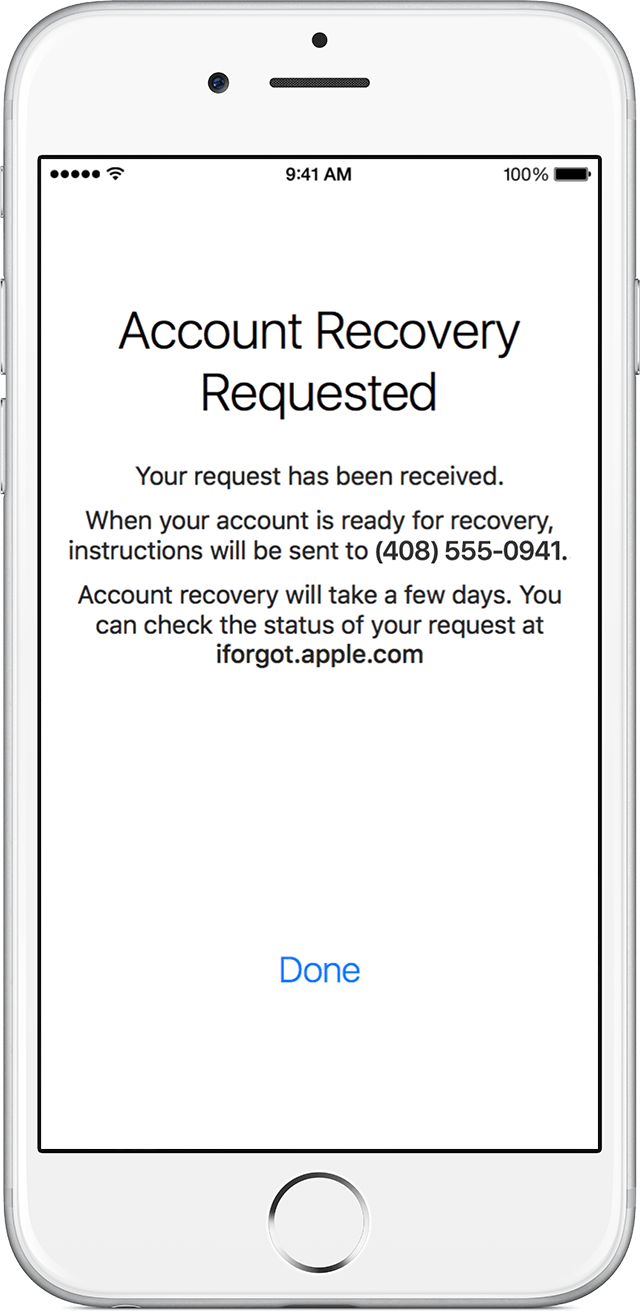Image resolution: width=640 pixels, height=1312 pixels.
Task: Tap Done to close account recovery screen
Action: point(320,970)
